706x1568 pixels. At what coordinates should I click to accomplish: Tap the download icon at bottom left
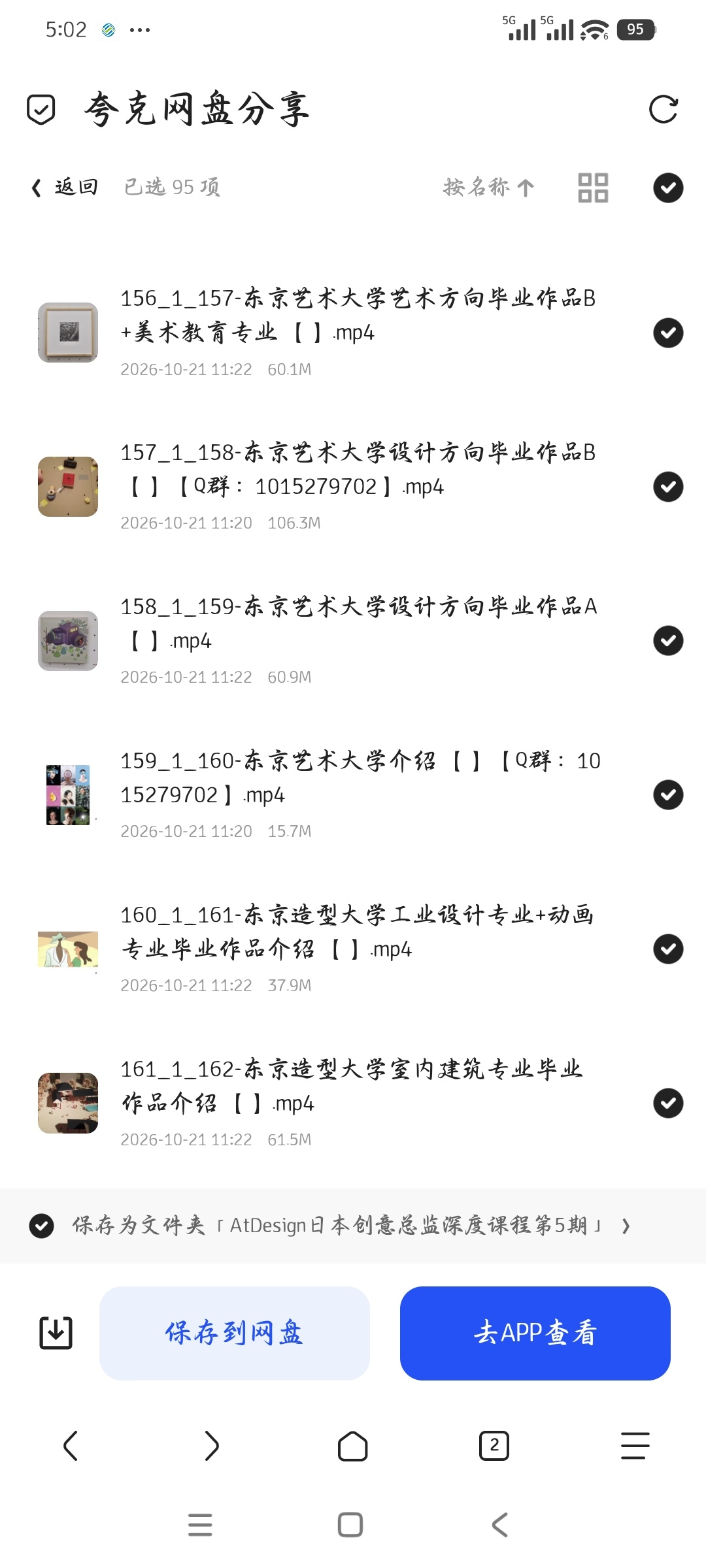pos(56,1333)
